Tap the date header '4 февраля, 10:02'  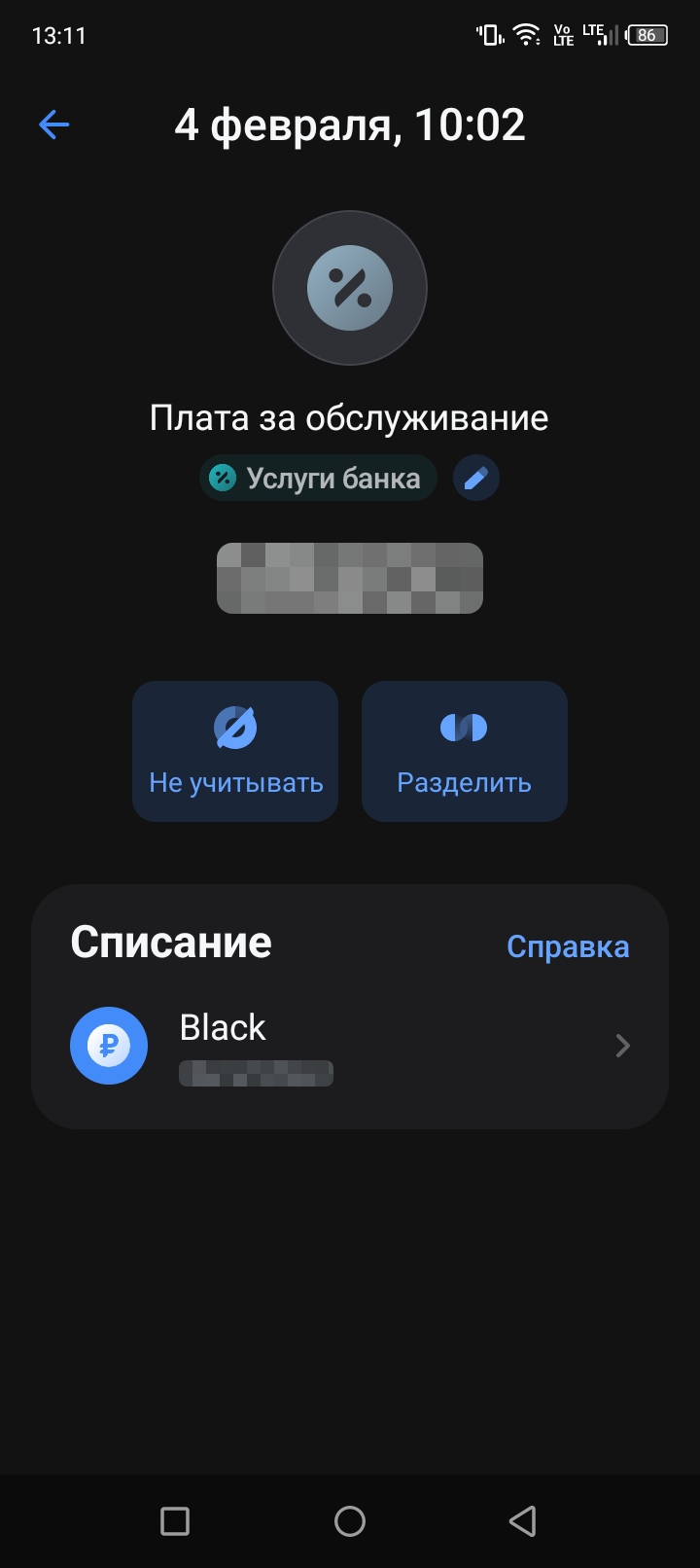click(x=350, y=124)
